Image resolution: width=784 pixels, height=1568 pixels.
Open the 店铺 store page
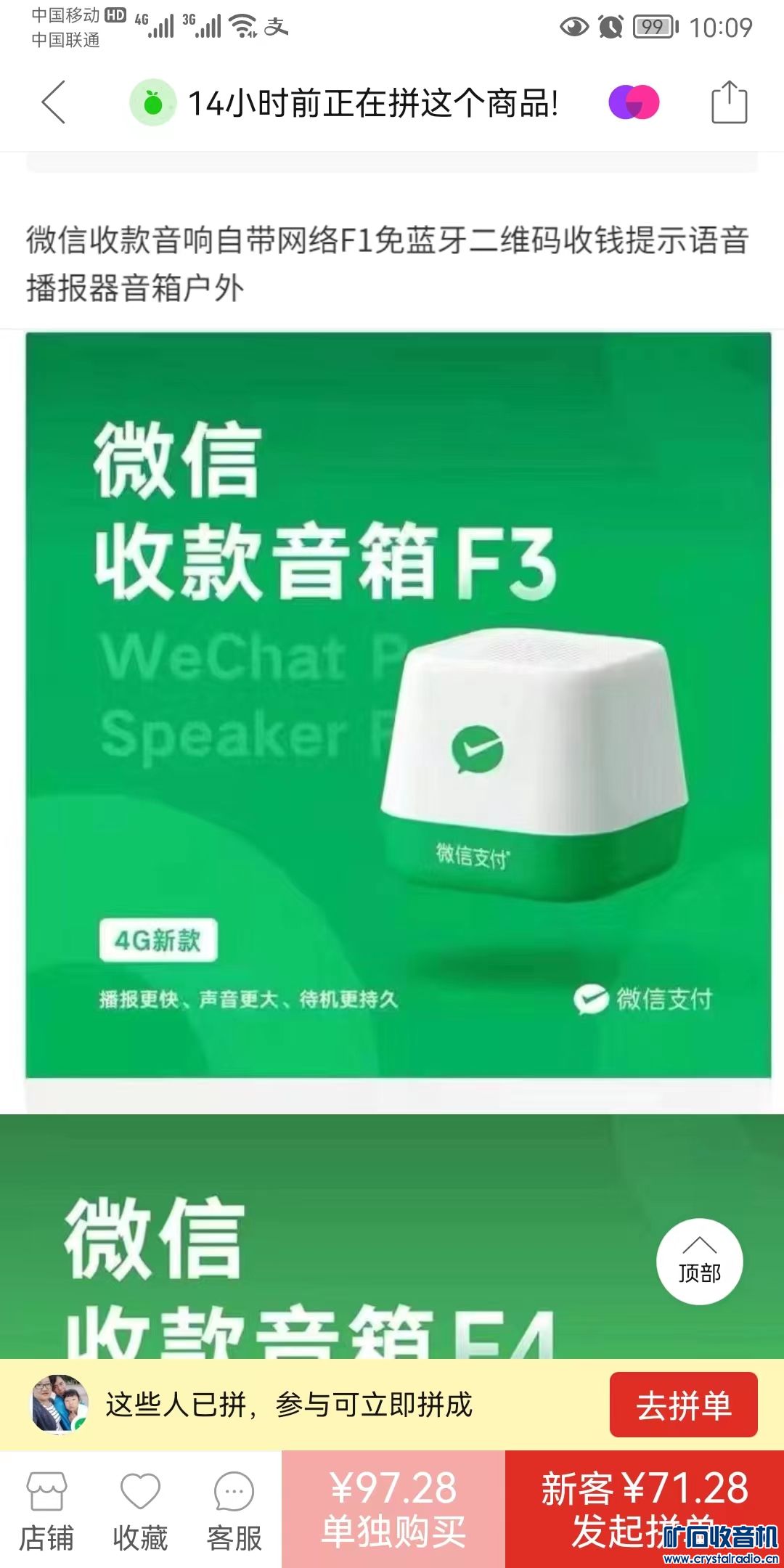pos(46,1510)
